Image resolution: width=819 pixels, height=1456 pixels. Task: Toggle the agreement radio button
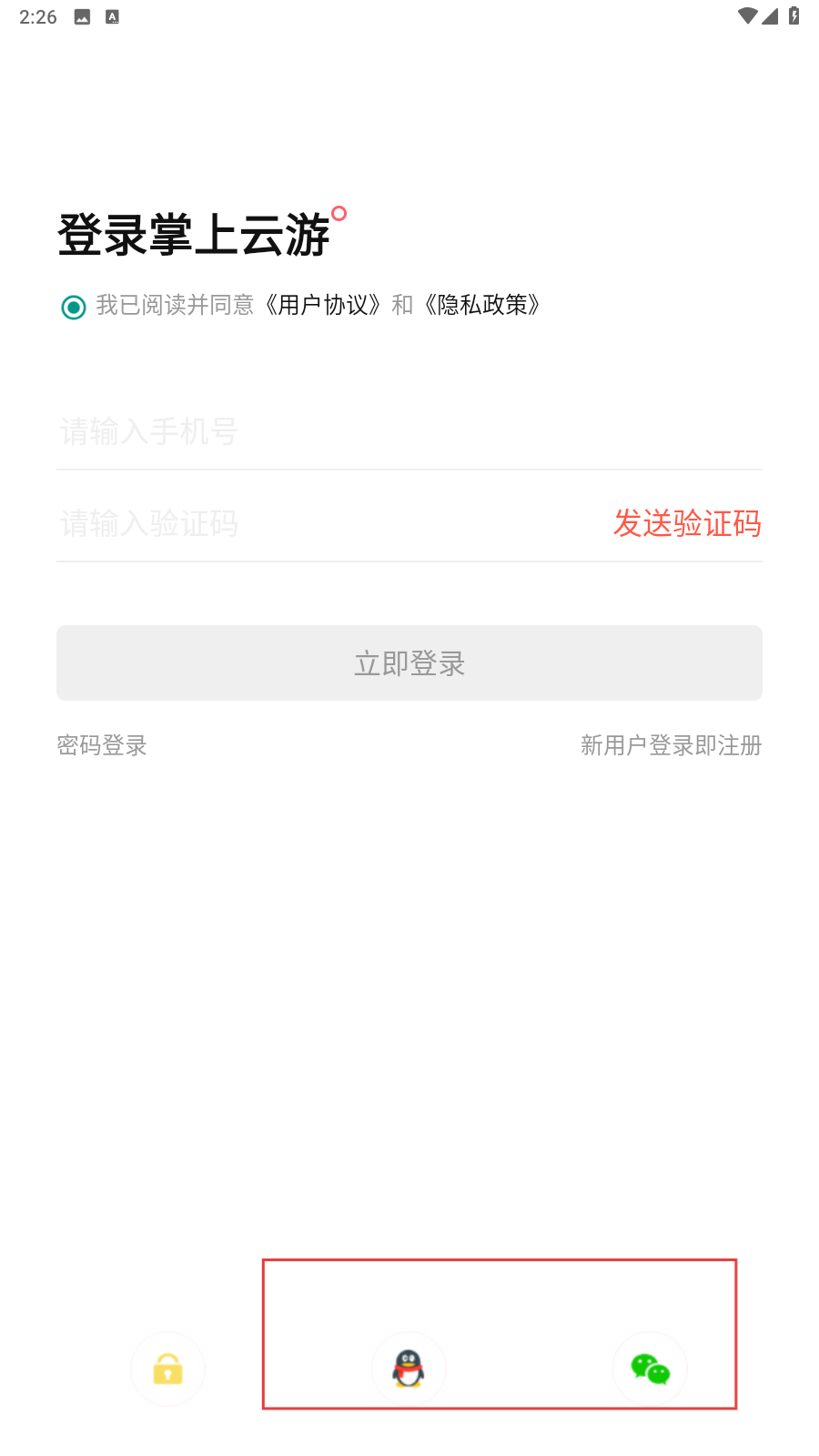click(x=74, y=307)
